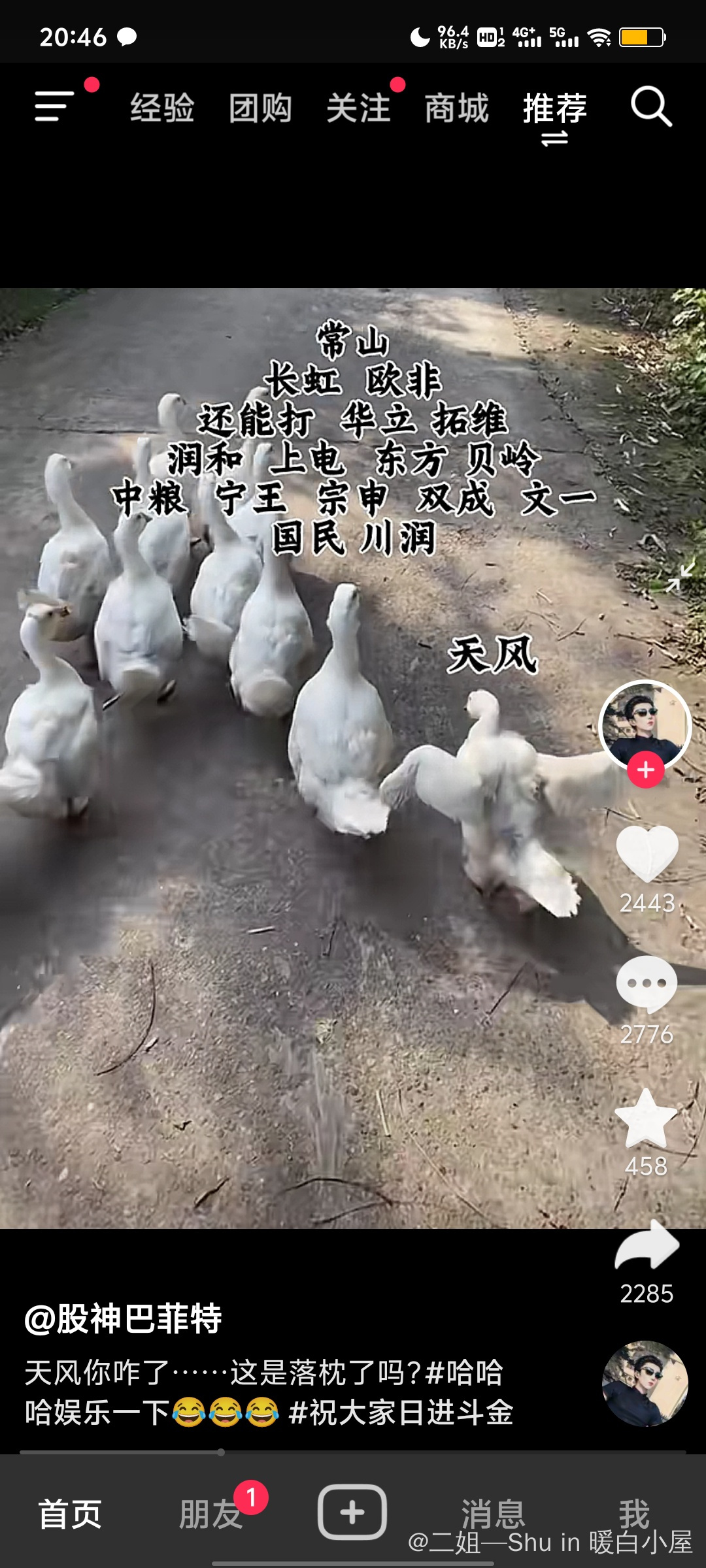The image size is (706, 1568).
Task: Open the spinning music disc
Action: point(645,1383)
